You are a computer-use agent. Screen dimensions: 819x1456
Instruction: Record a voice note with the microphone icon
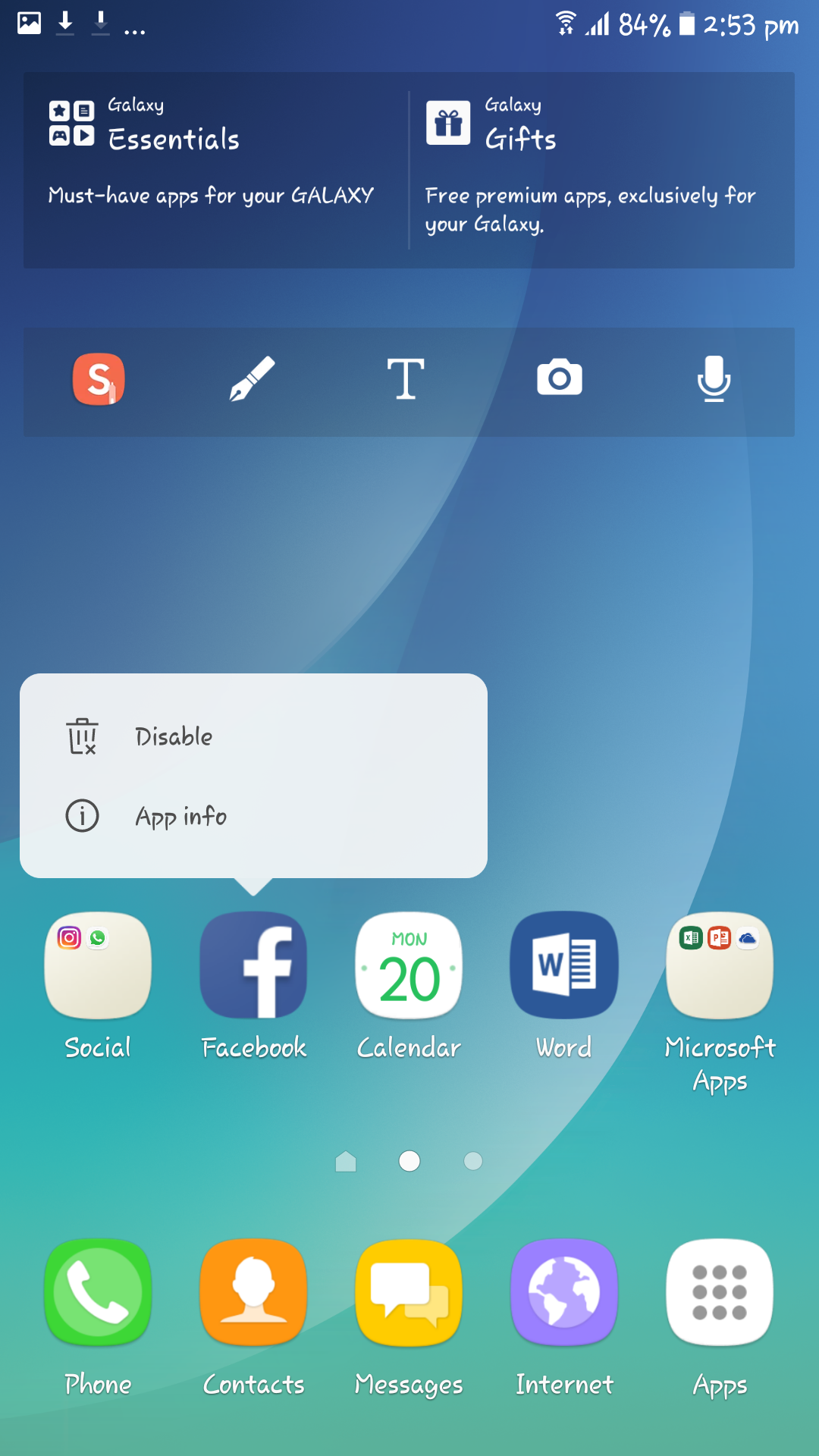click(714, 379)
